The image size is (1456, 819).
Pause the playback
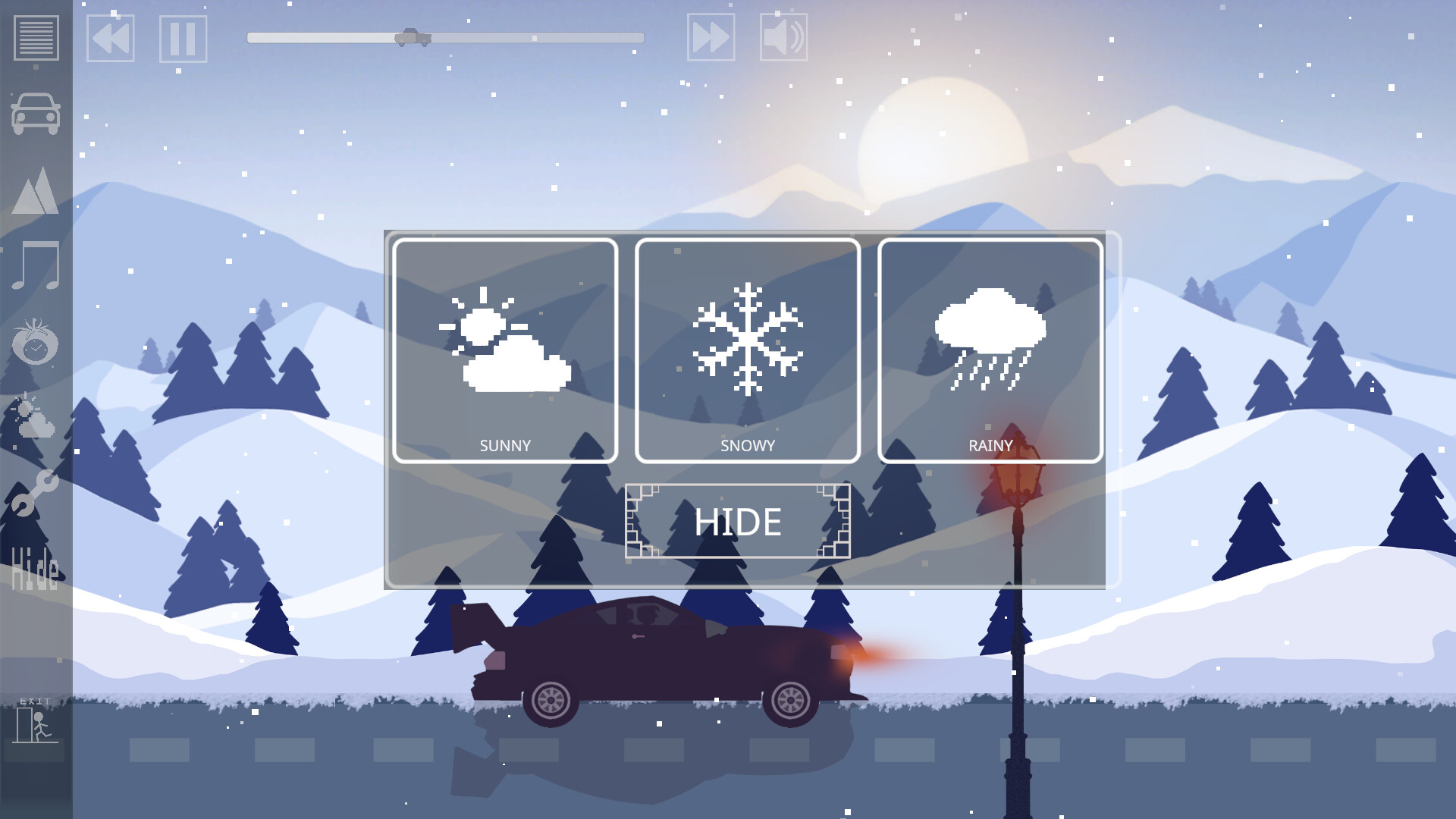pyautogui.click(x=183, y=38)
